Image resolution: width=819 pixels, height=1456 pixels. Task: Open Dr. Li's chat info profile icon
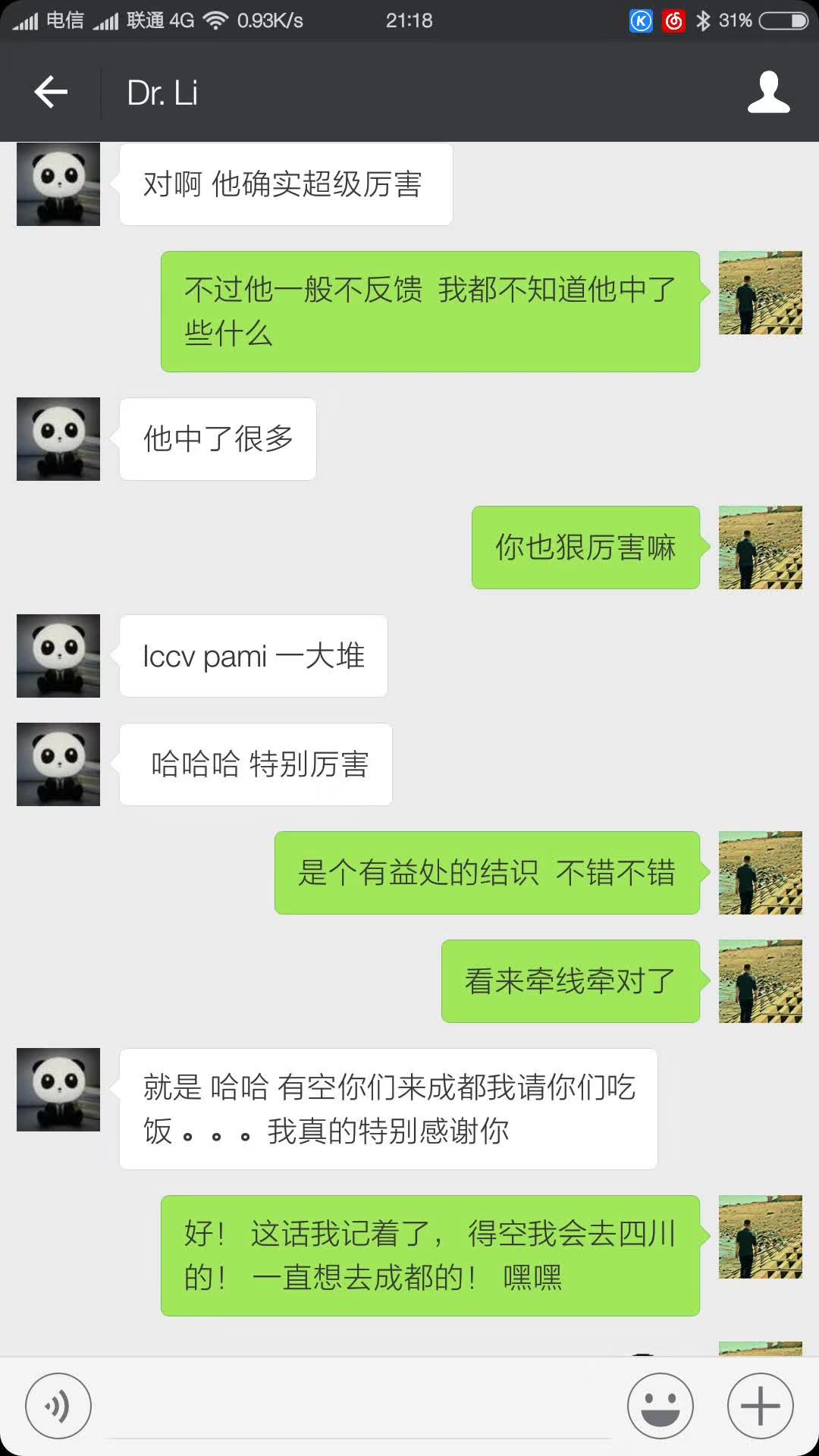click(x=768, y=93)
